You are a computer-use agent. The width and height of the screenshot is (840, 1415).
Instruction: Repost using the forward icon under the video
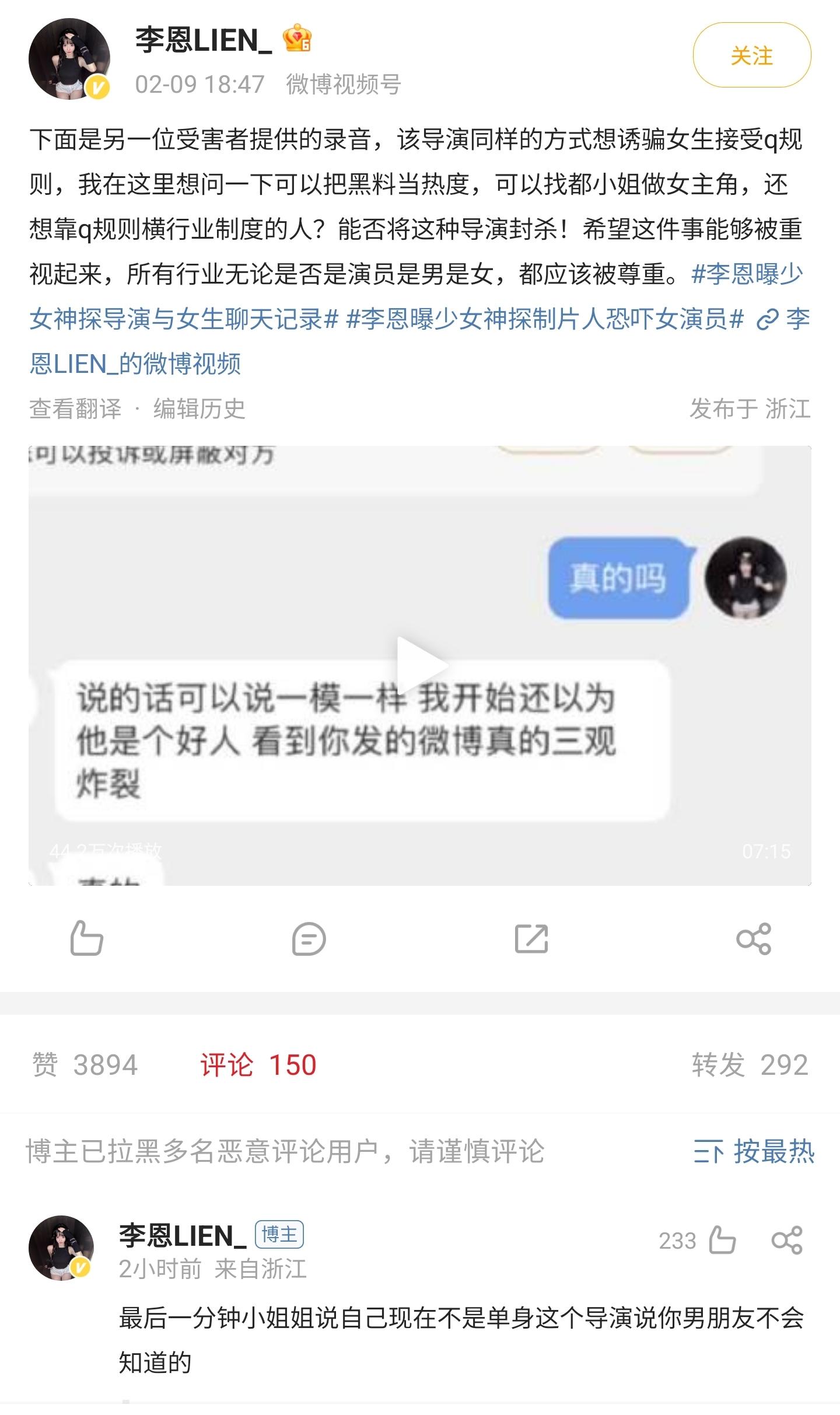coord(531,939)
